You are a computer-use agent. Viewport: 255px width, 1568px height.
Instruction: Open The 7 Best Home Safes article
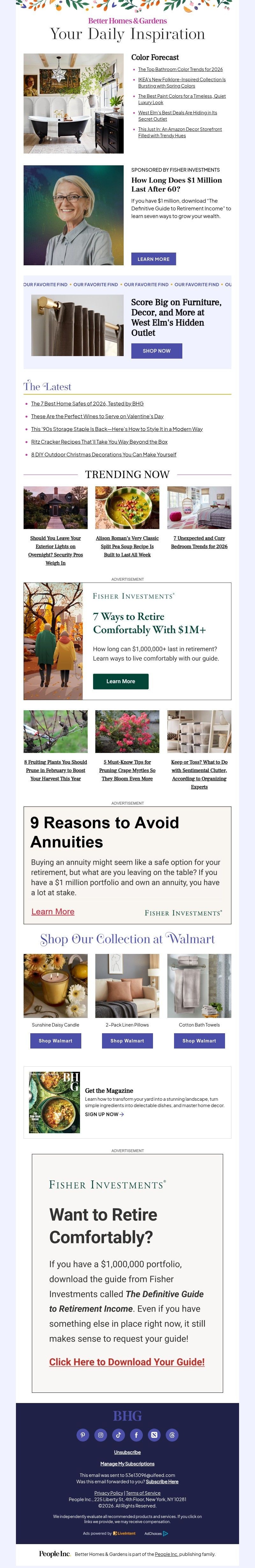87,404
